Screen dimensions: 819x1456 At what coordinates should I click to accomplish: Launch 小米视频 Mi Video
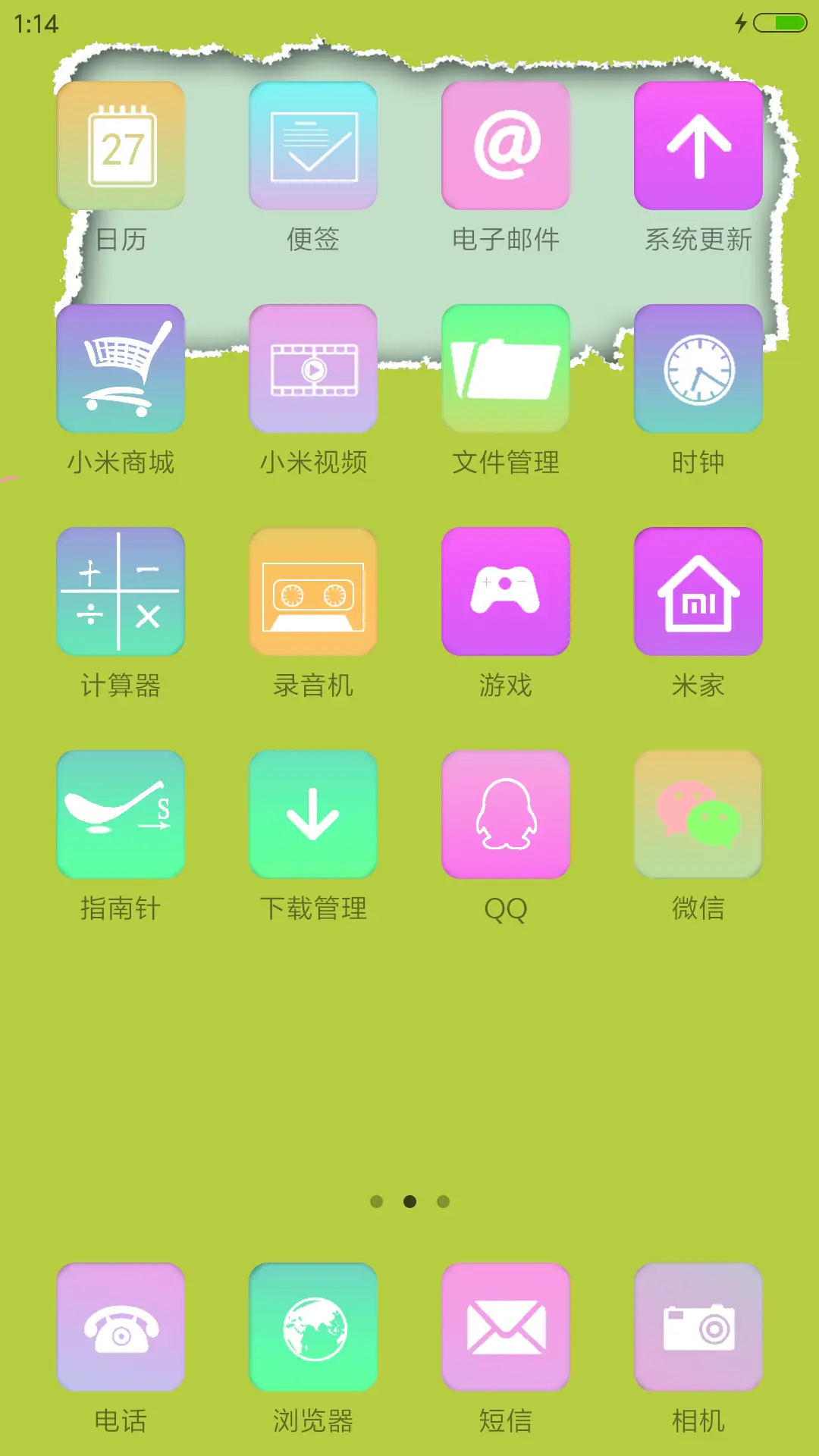tap(313, 369)
